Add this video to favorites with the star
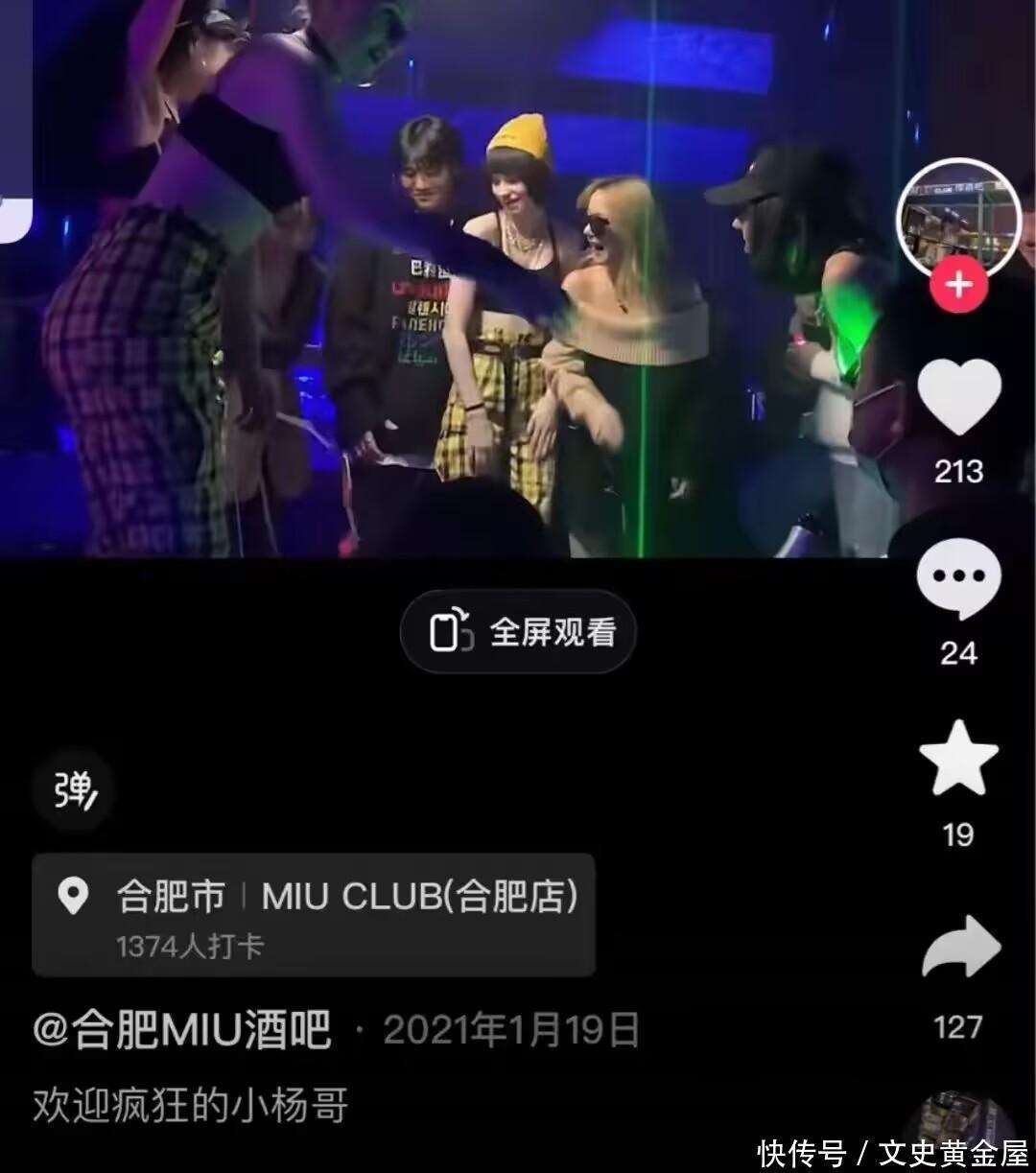 (958, 760)
